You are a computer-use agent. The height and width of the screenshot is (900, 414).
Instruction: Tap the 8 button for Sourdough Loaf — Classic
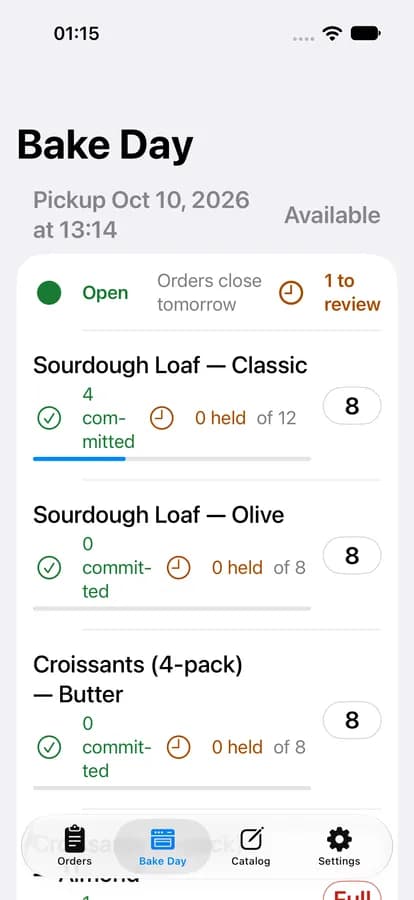coord(352,406)
